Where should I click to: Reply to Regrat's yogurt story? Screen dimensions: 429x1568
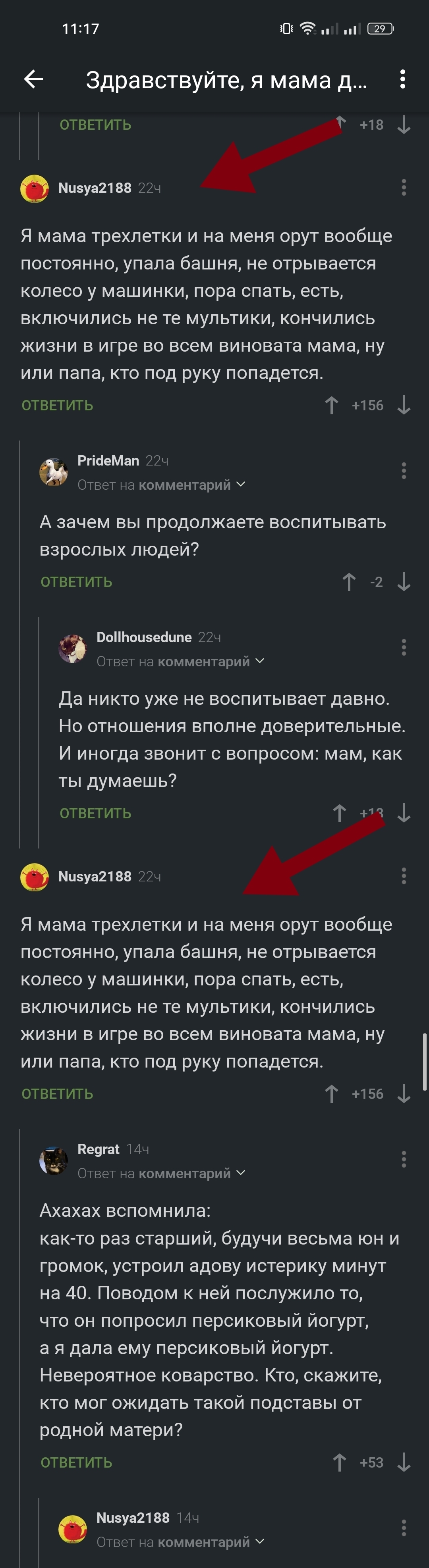(76, 1463)
